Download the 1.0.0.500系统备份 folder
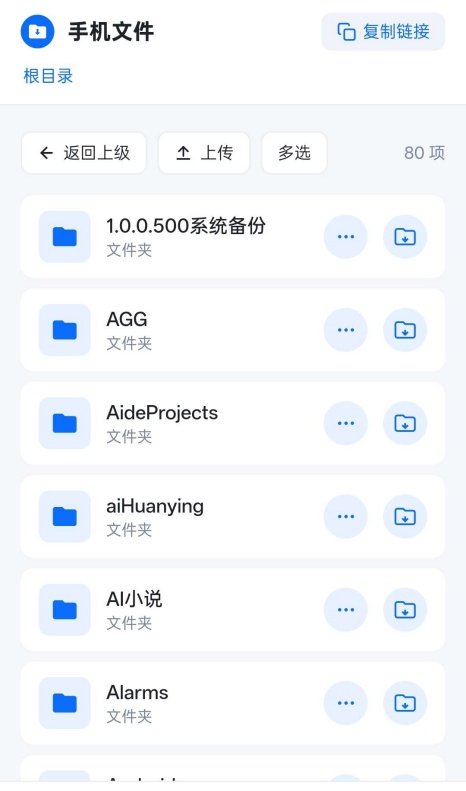The height and width of the screenshot is (791, 466). pyautogui.click(x=405, y=237)
